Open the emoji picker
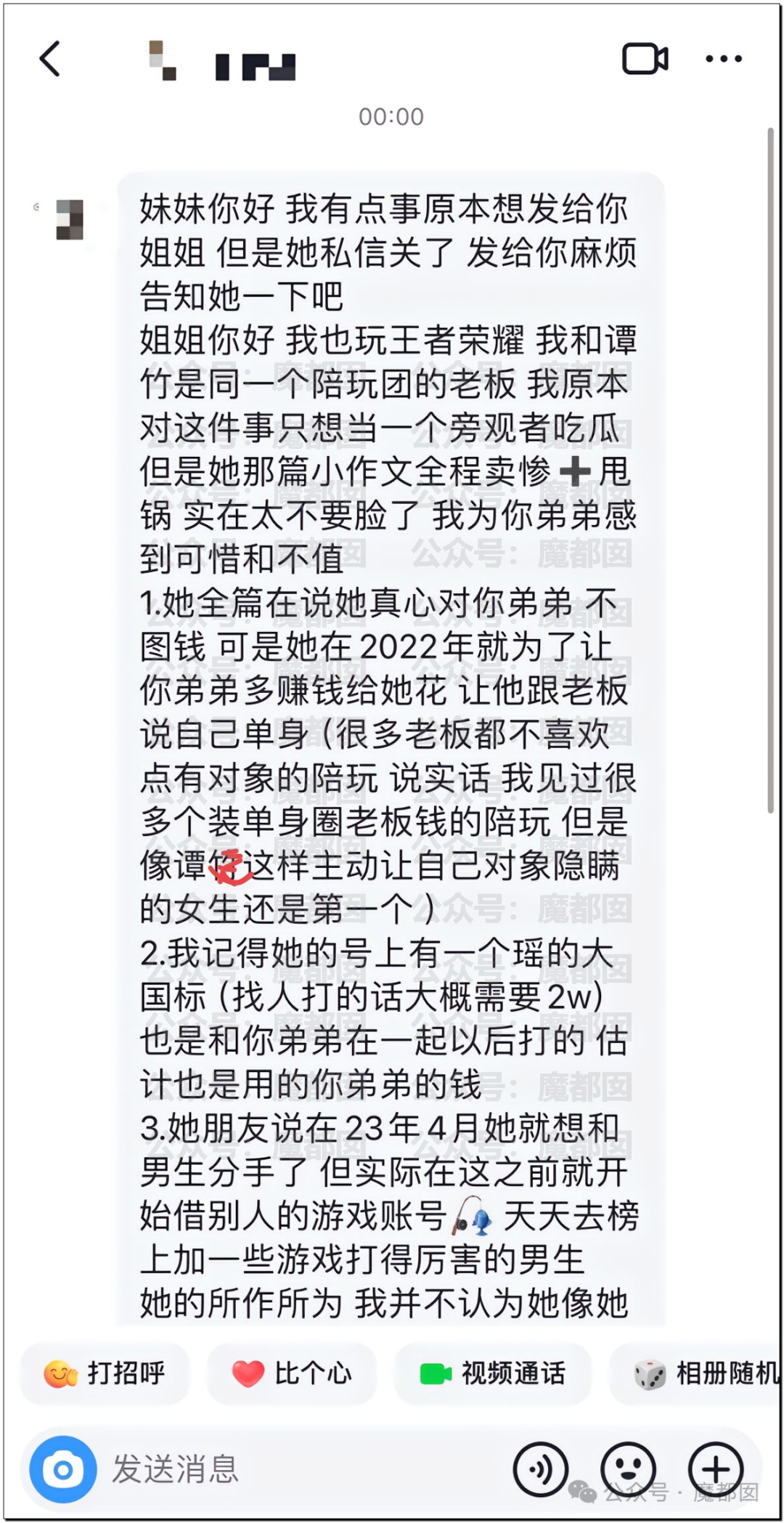 pyautogui.click(x=628, y=1470)
